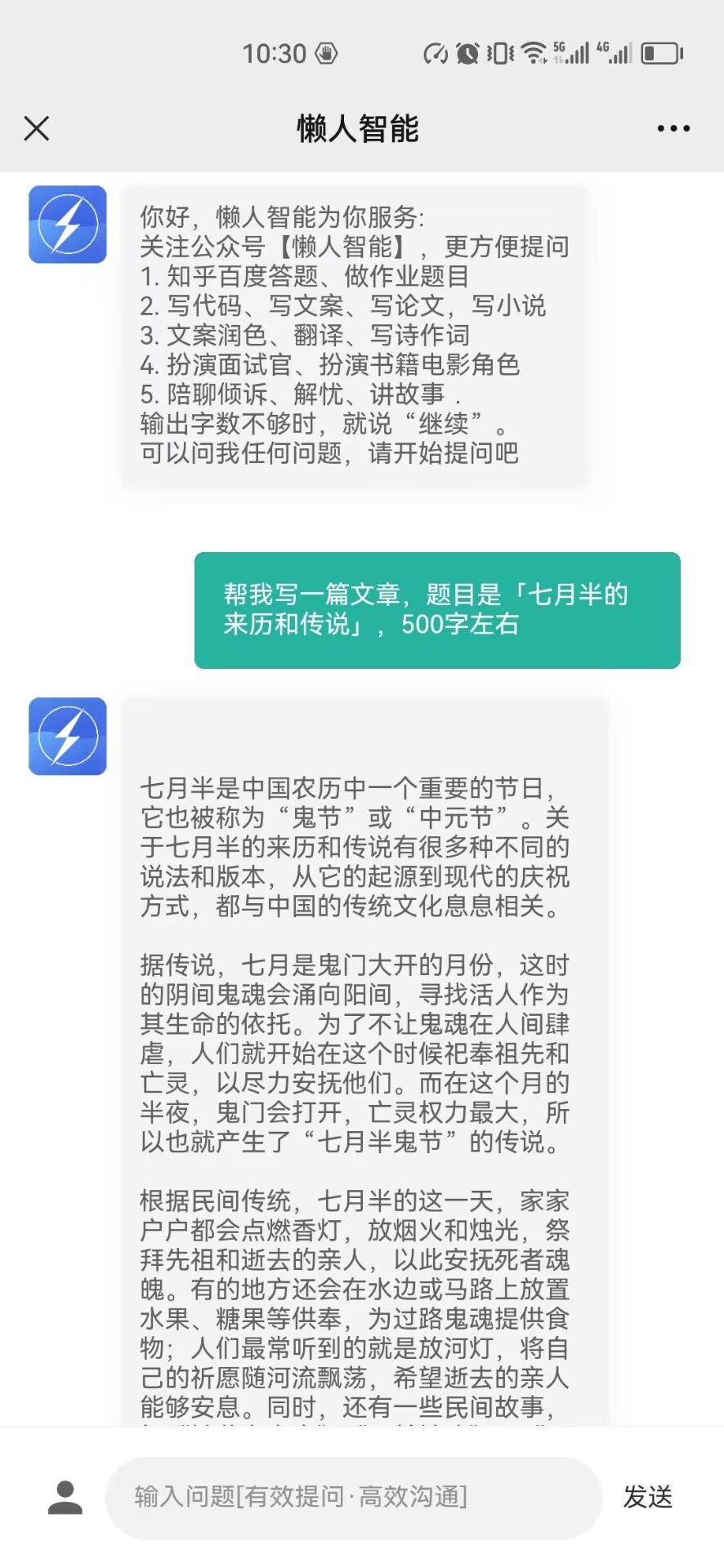Send the question with 发送
Image resolution: width=724 pixels, height=1568 pixels.
[647, 1497]
